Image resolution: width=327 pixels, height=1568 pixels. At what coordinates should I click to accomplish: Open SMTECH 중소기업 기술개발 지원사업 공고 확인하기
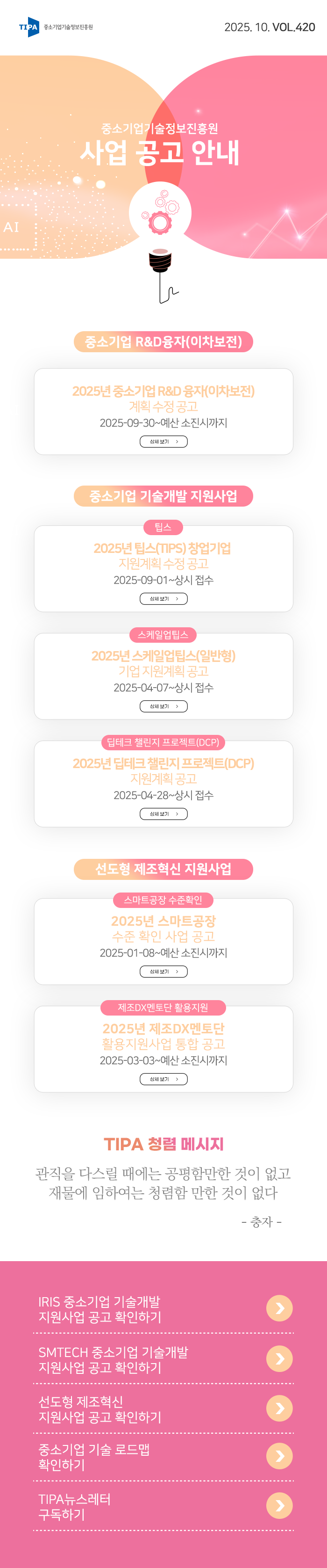[279, 1358]
